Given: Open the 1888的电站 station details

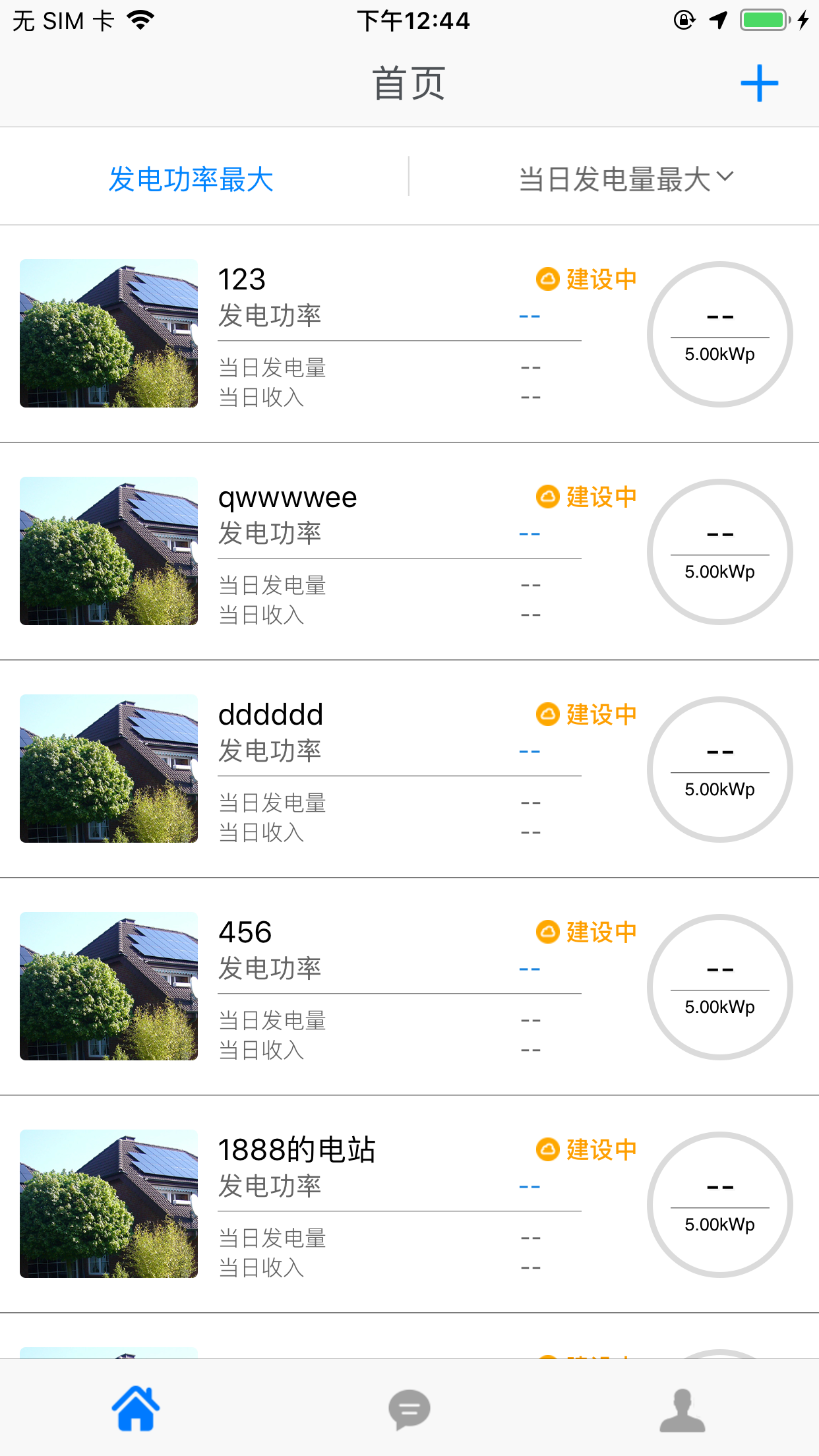Looking at the screenshot, I should pyautogui.click(x=296, y=1149).
